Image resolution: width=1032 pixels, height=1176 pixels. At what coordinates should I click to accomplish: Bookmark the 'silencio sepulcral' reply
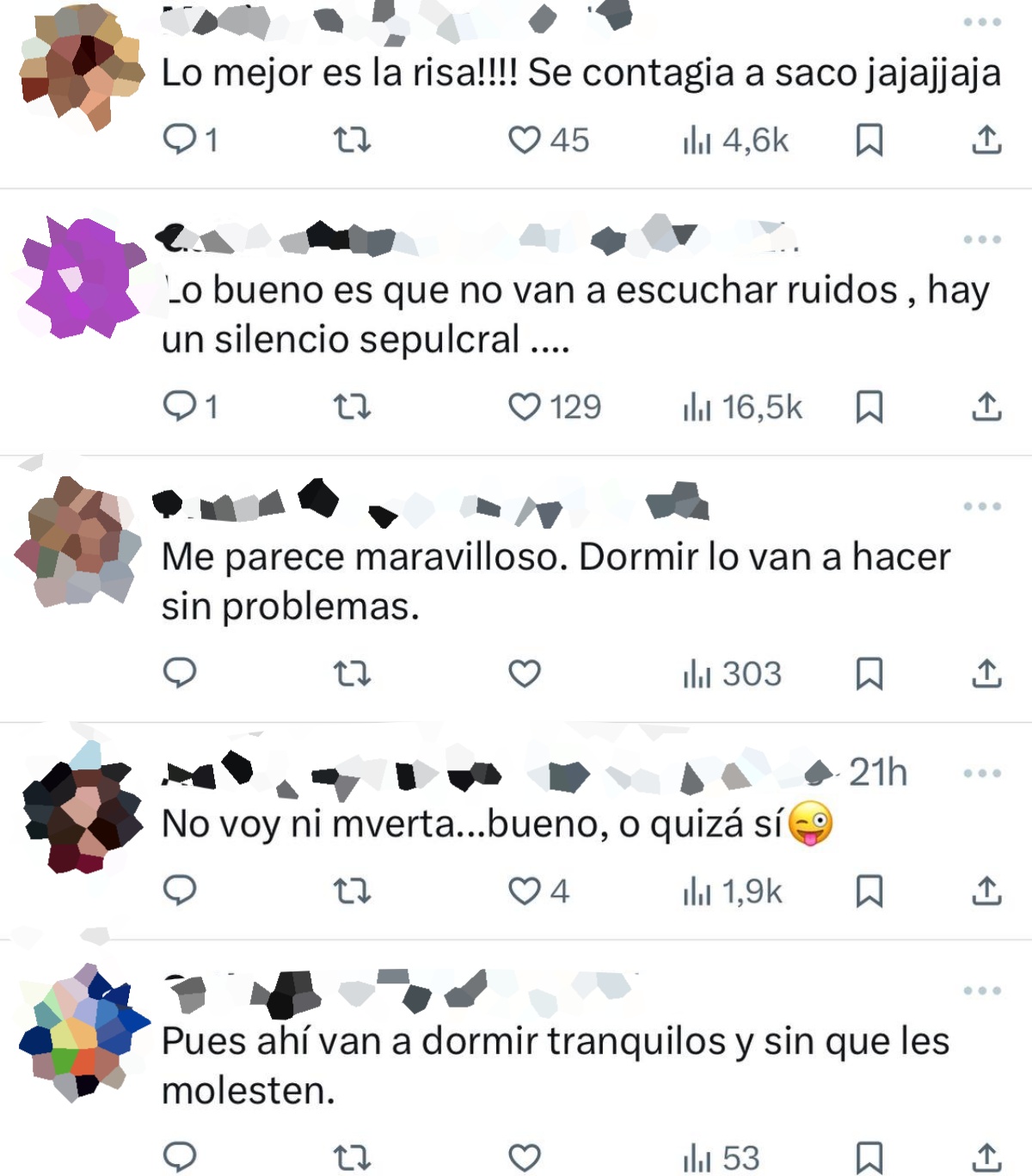(869, 407)
